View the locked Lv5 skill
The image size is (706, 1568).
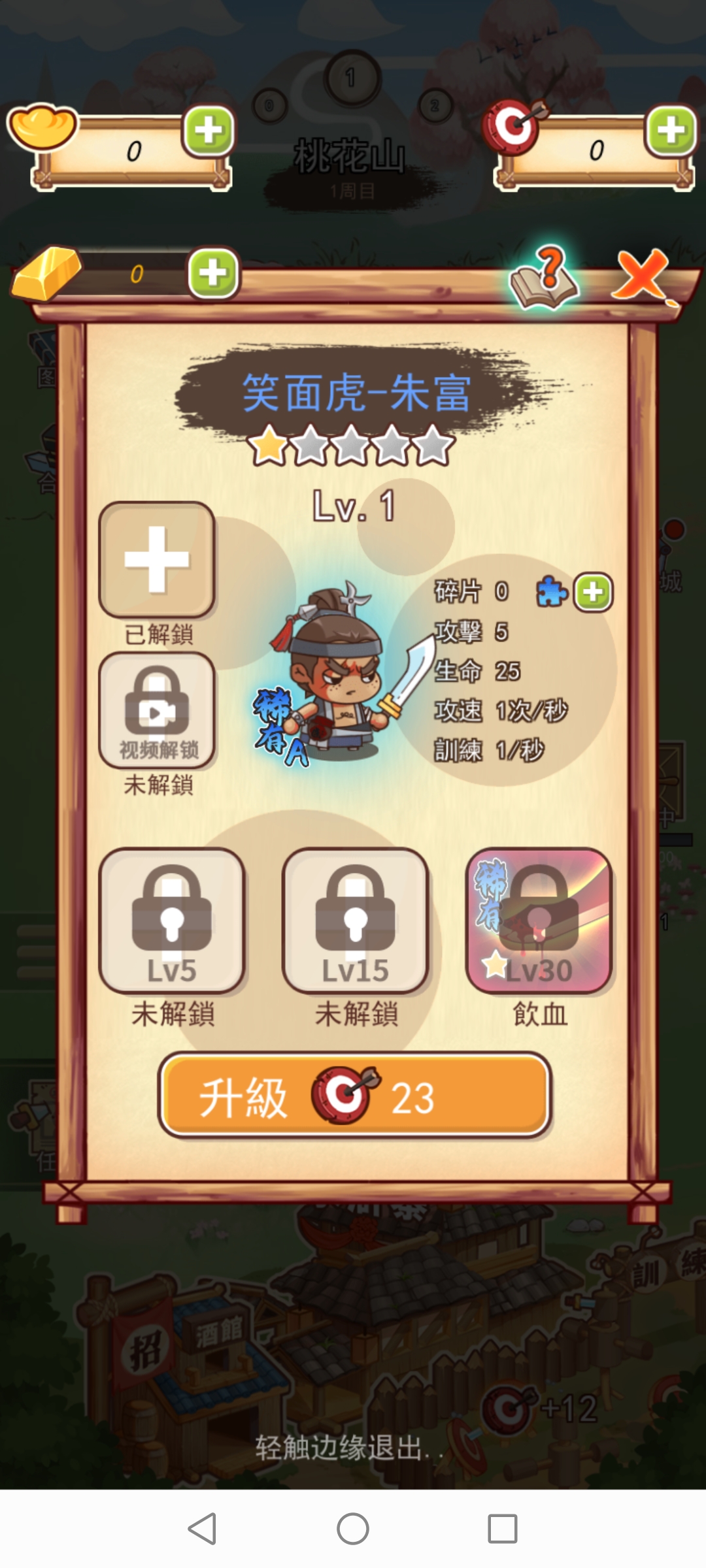click(172, 921)
